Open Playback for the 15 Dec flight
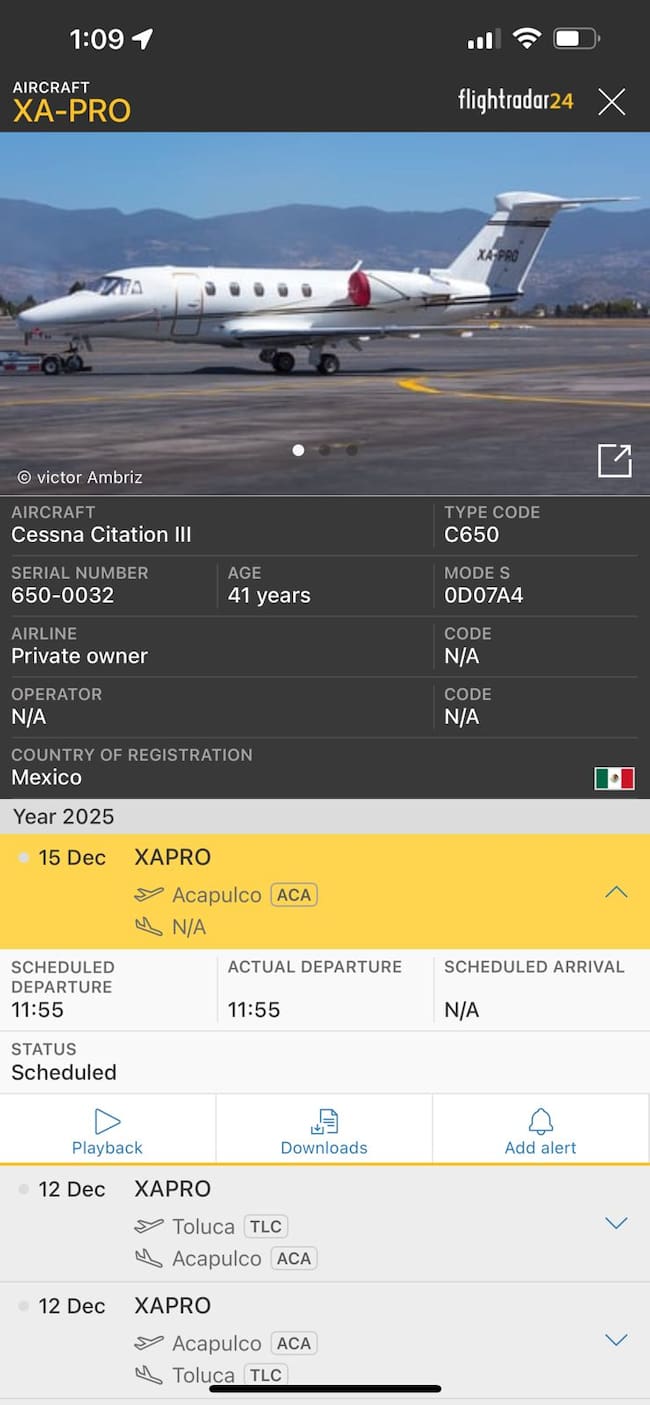Screen dimensions: 650x1405 click(x=107, y=1131)
